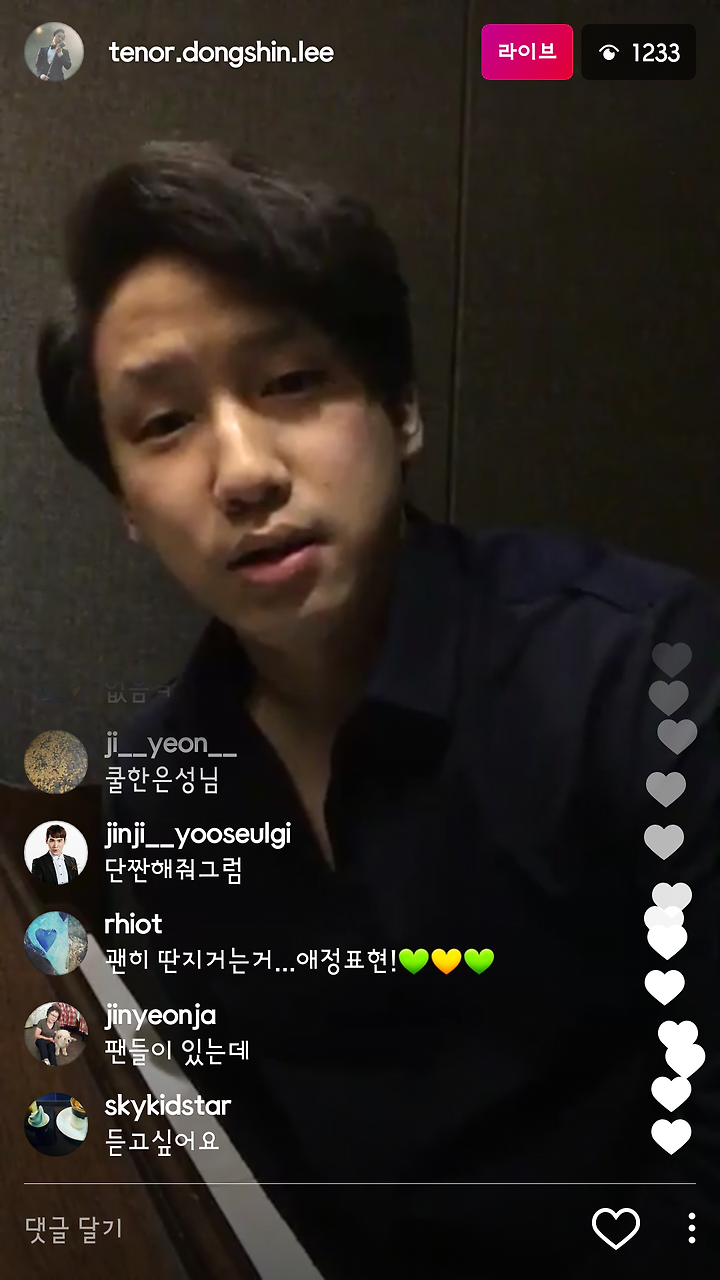720x1280 pixels.
Task: Open the broadcaster's profile picture
Action: pyautogui.click(x=54, y=52)
